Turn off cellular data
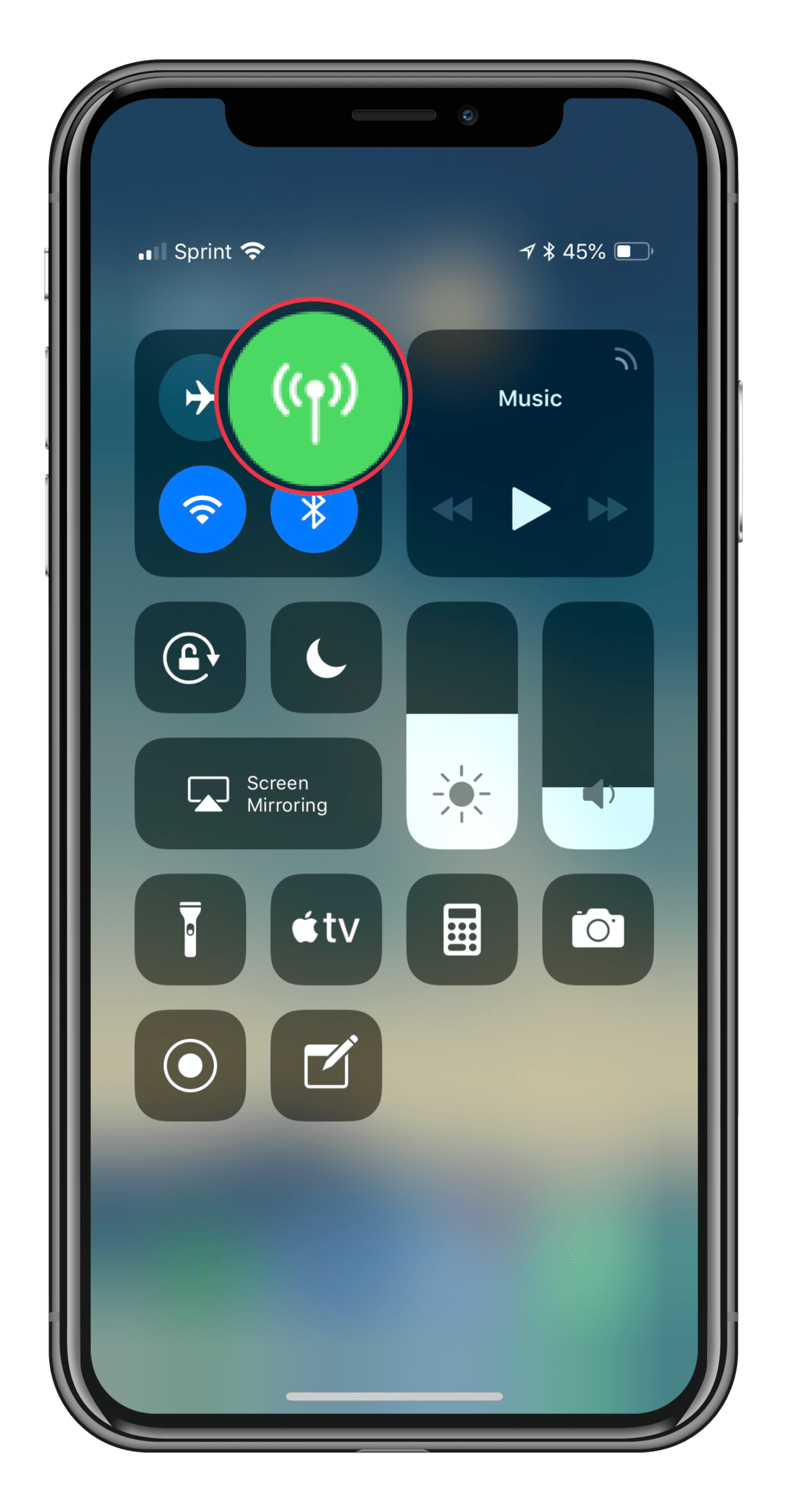The width and height of the screenshot is (788, 1512). [315, 397]
